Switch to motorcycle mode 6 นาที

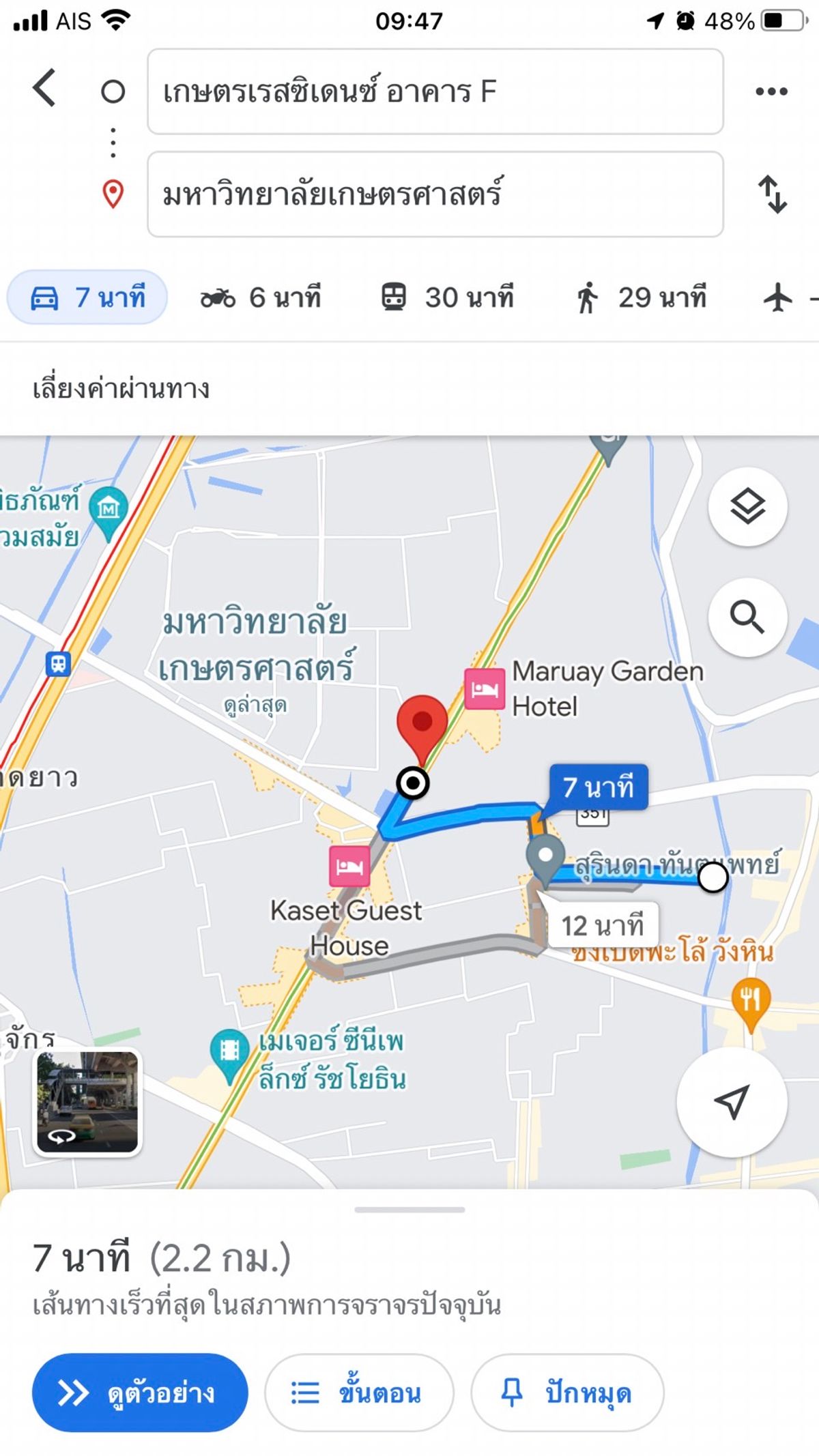[261, 297]
